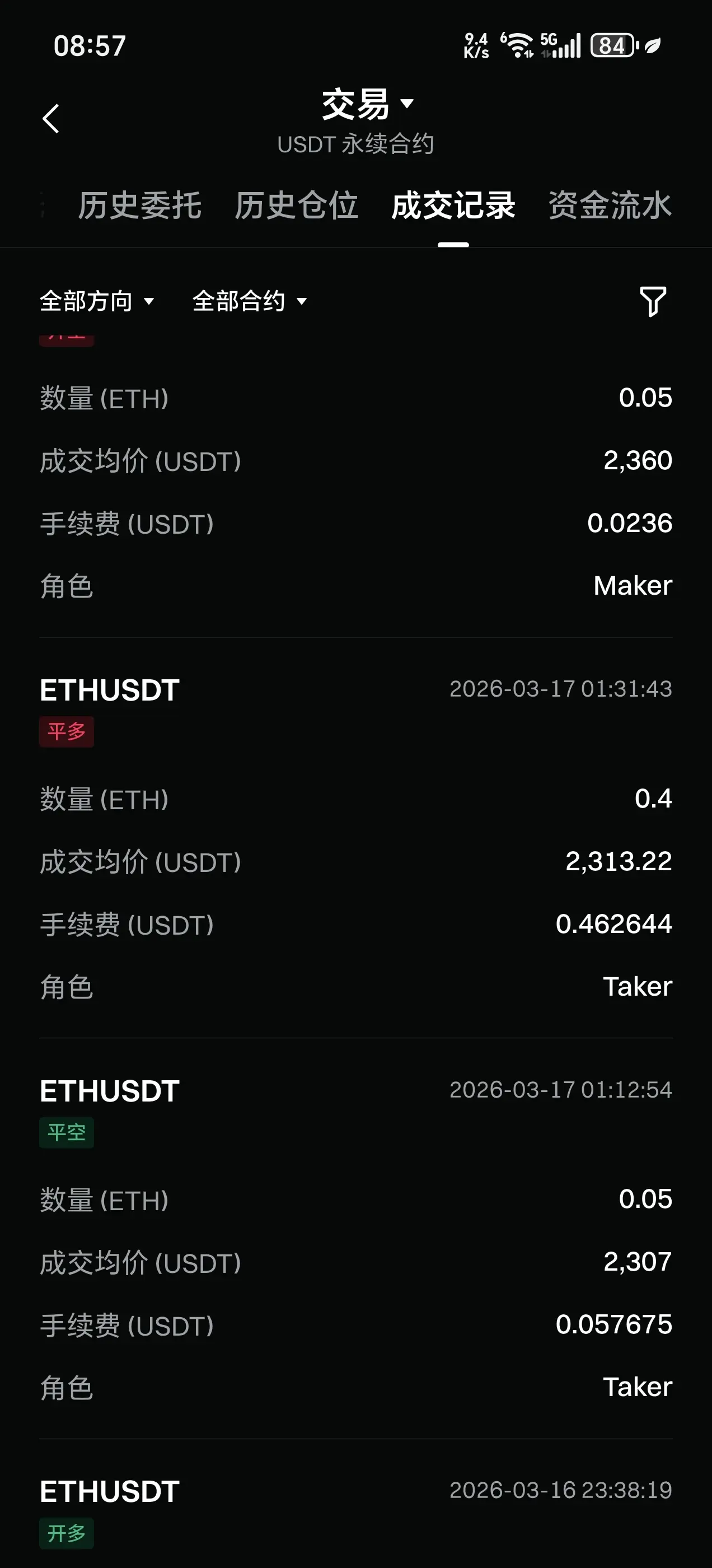Open the 资金流水 tab
The width and height of the screenshot is (712, 1568).
point(610,205)
